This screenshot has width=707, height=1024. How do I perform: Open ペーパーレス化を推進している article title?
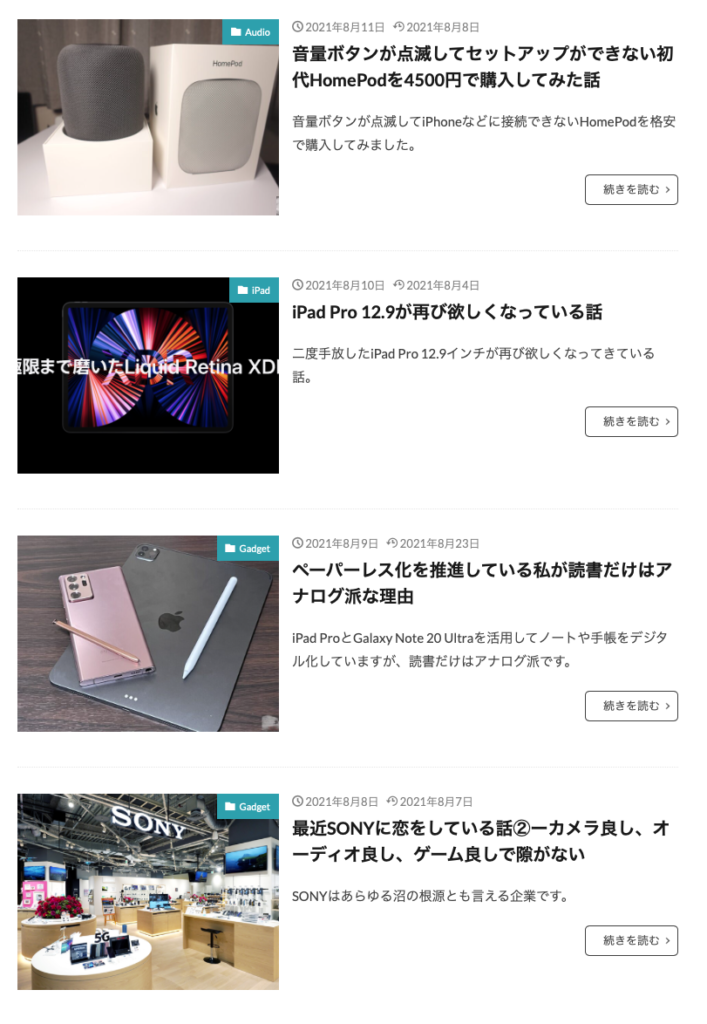(481, 583)
